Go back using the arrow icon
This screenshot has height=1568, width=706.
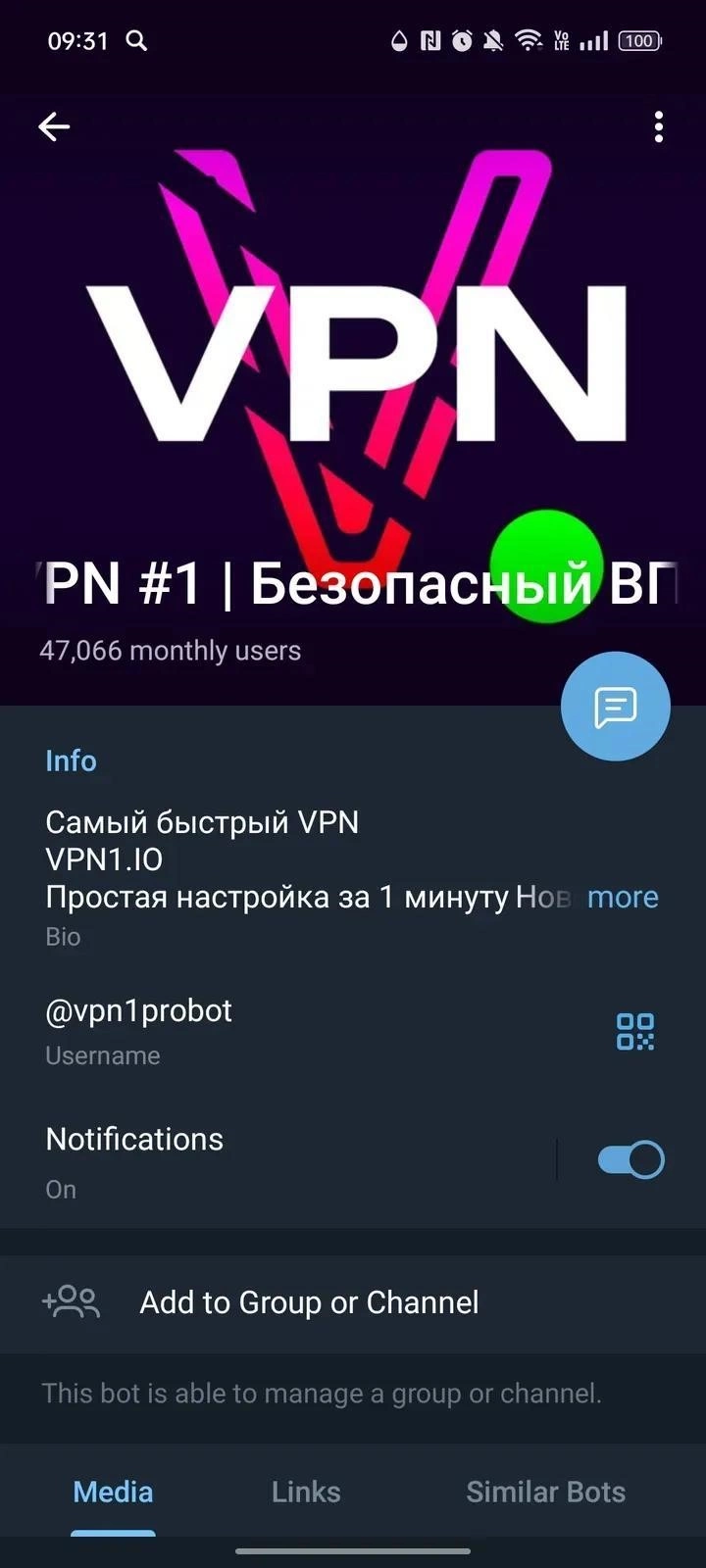pyautogui.click(x=54, y=126)
